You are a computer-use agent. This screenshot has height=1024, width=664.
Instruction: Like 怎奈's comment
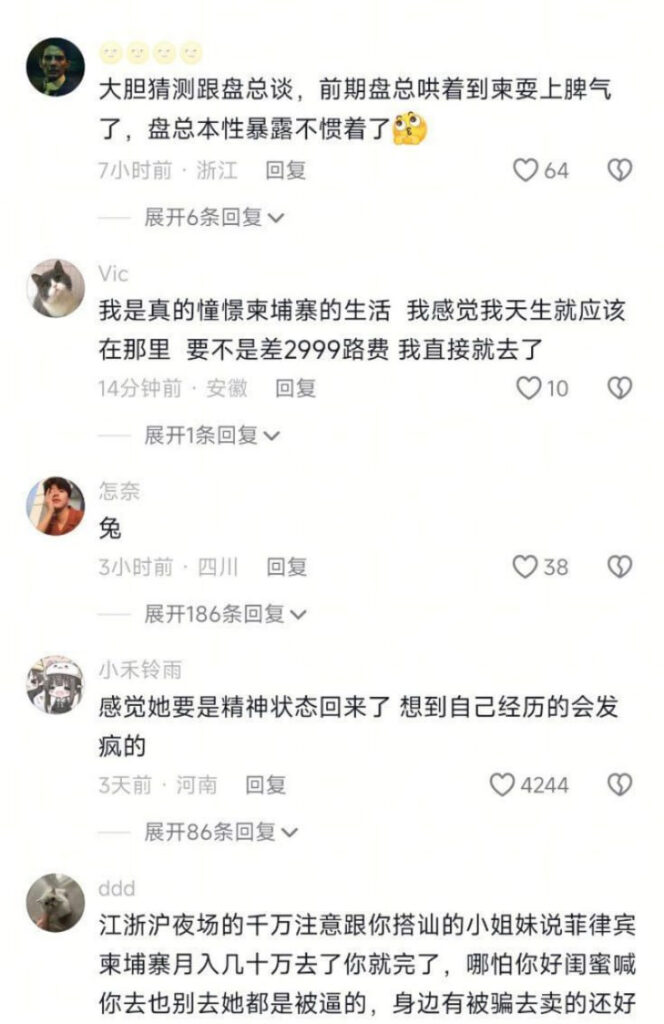(x=526, y=567)
